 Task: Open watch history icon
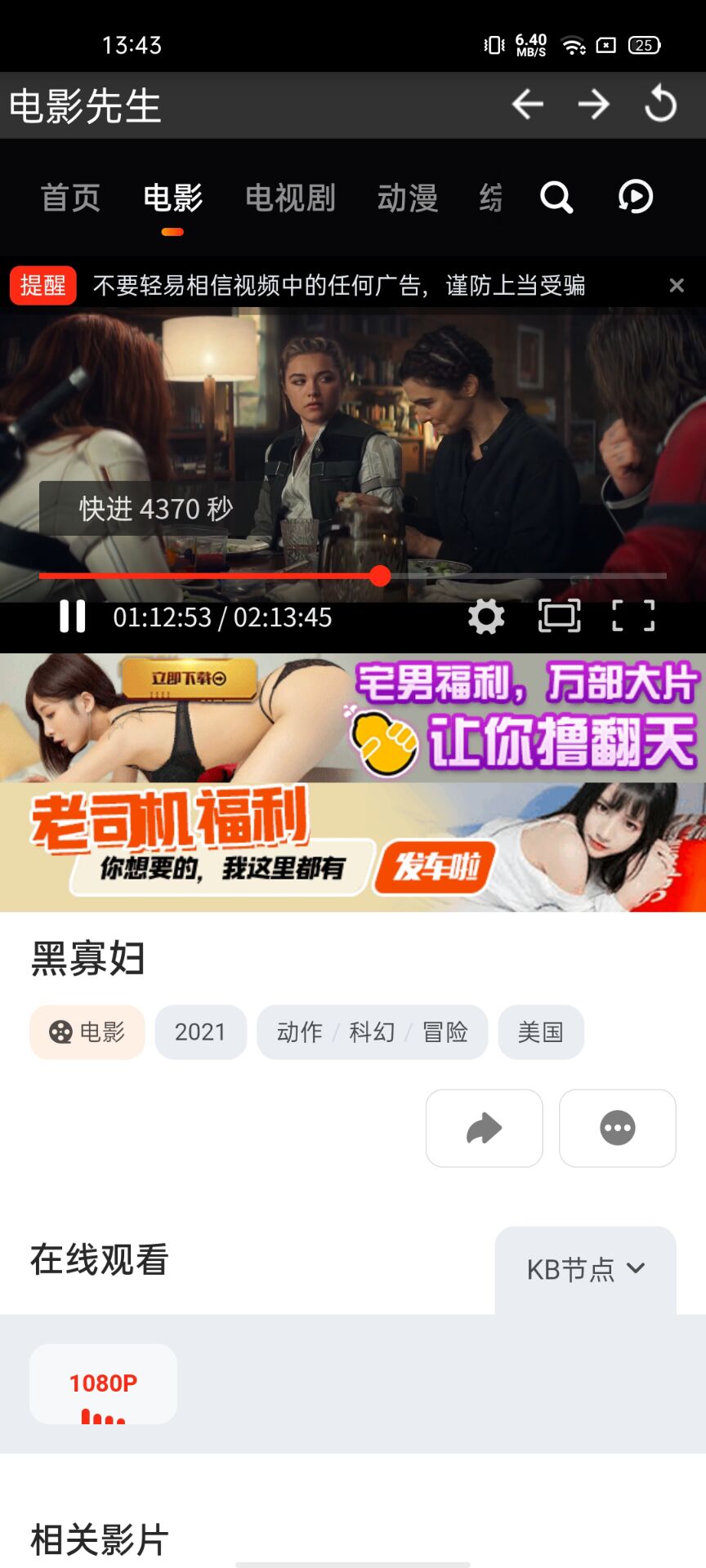[635, 197]
